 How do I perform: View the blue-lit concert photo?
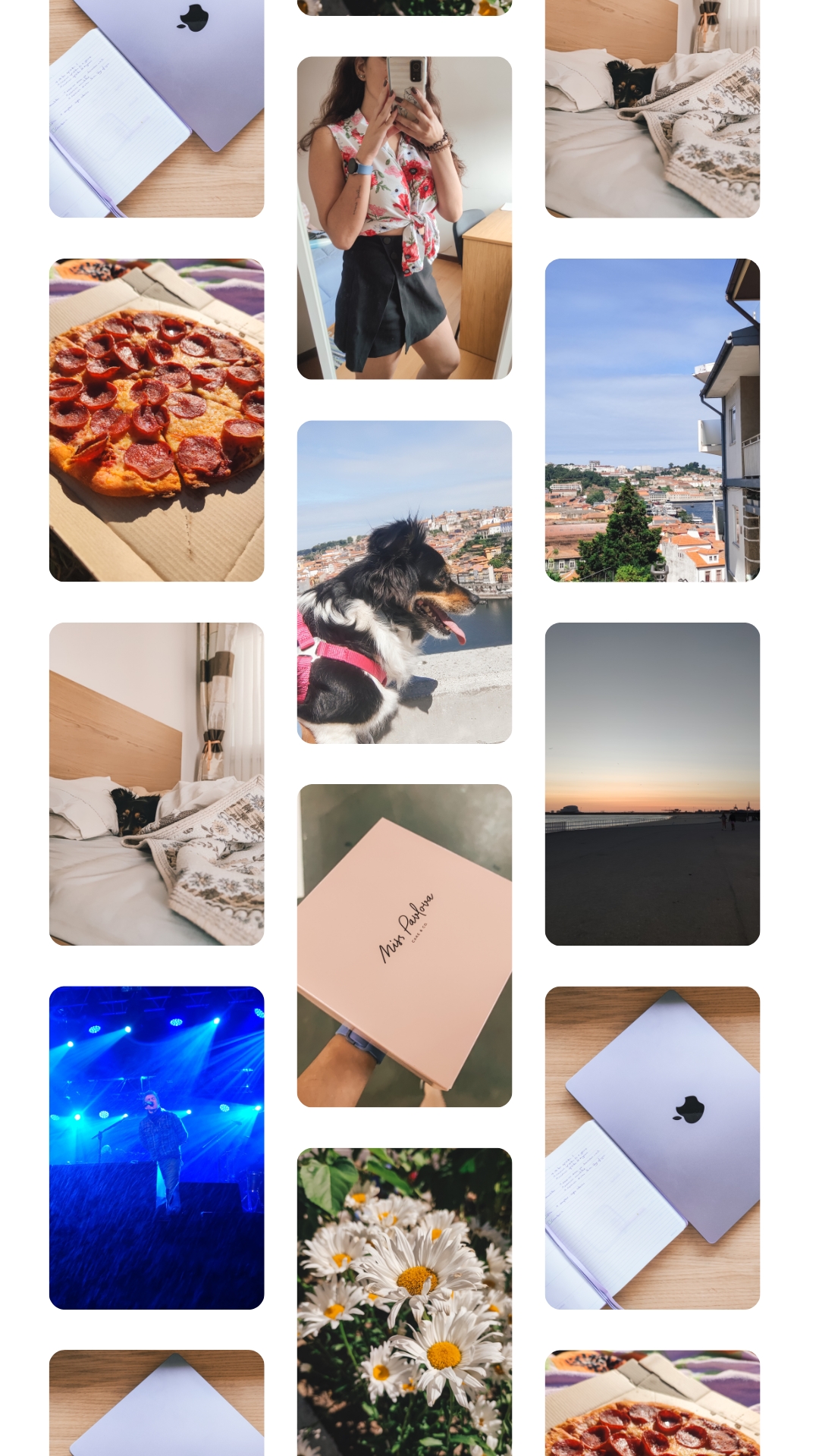(x=156, y=1147)
